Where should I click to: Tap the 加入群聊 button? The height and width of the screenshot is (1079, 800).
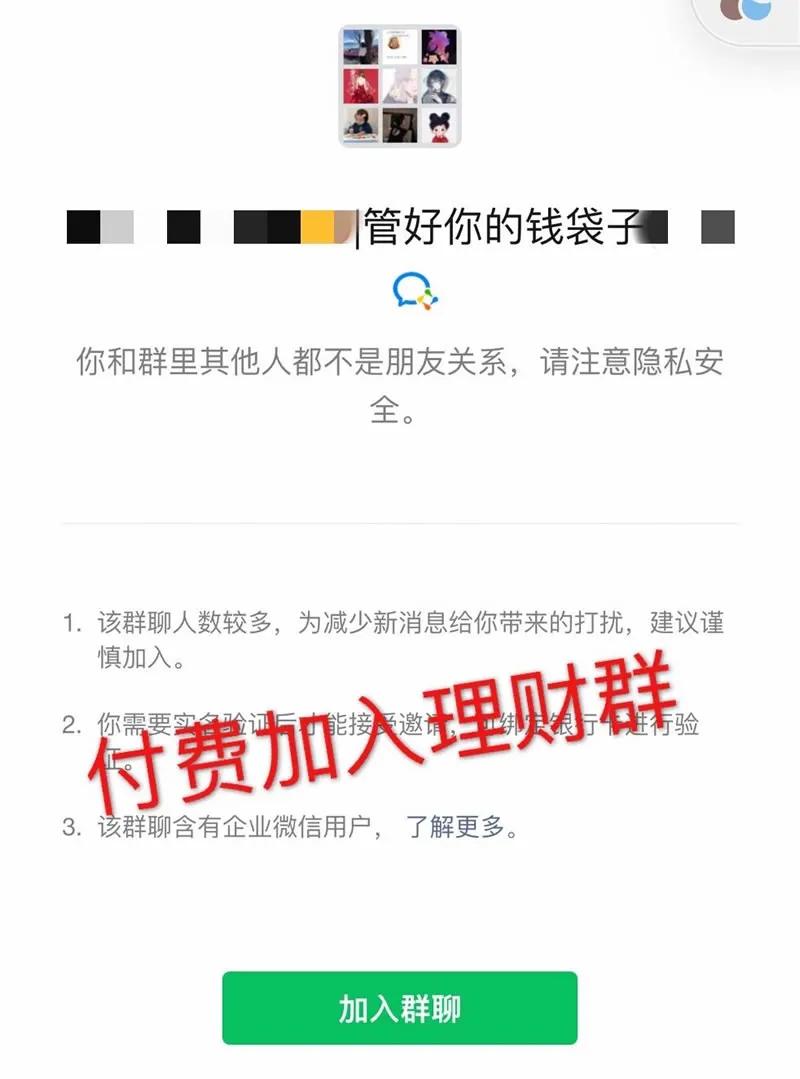click(399, 1008)
